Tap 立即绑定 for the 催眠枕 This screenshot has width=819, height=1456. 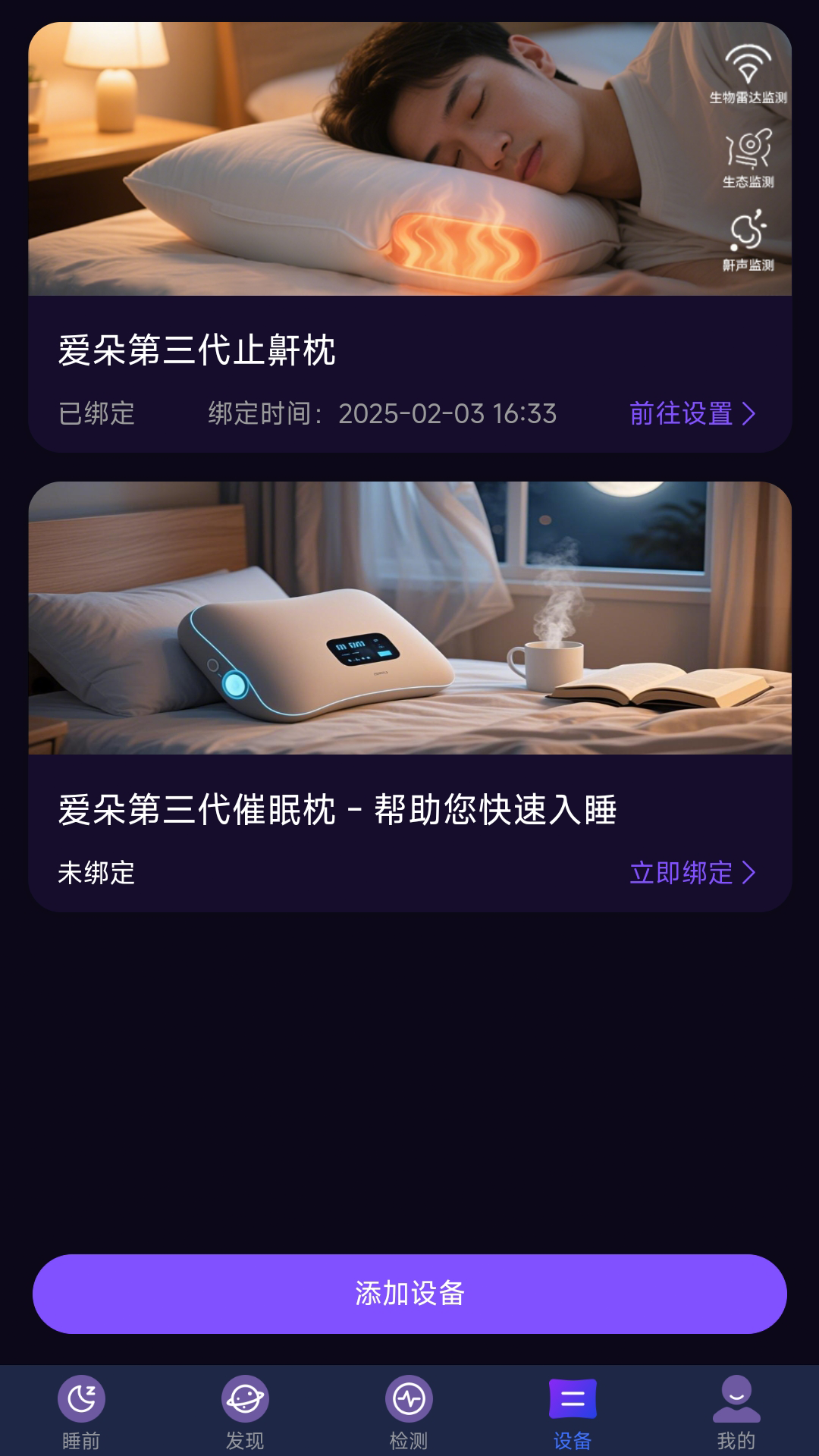(x=692, y=873)
